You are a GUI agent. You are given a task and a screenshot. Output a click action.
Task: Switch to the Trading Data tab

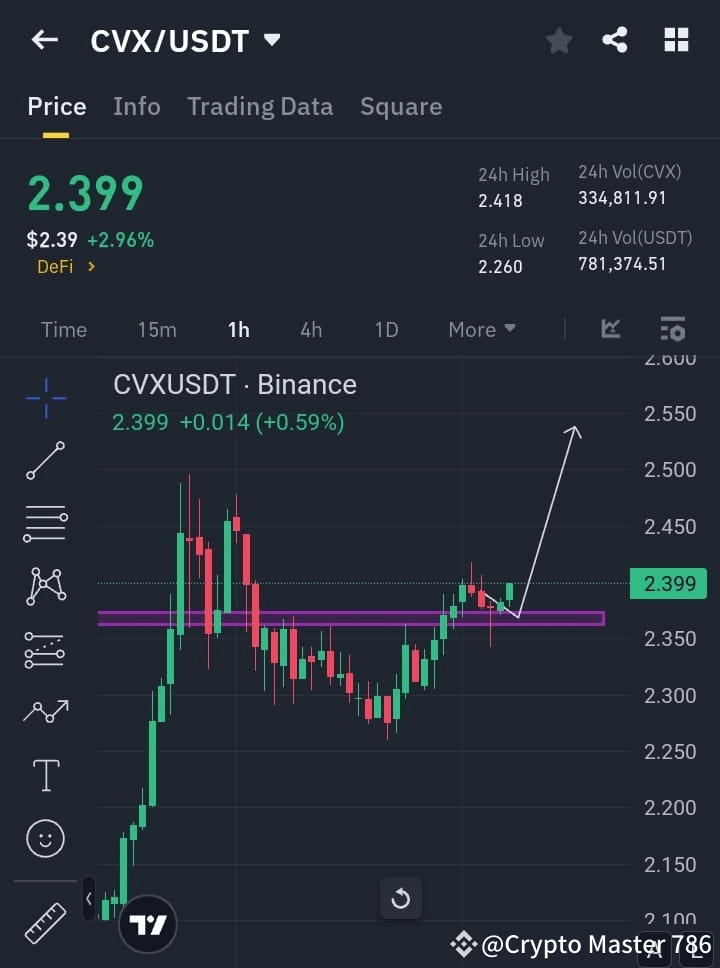point(260,106)
